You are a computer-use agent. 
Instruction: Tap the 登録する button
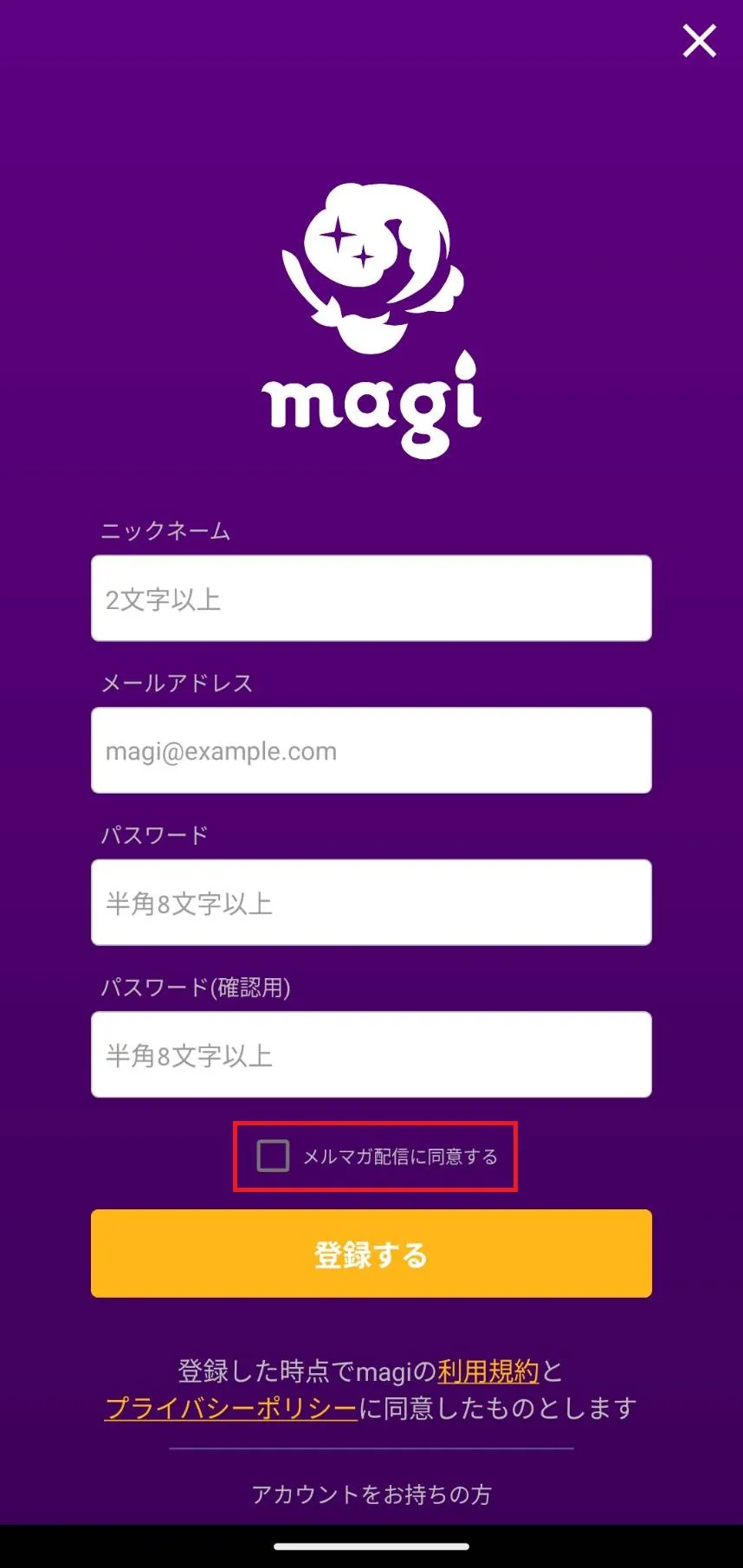tap(371, 1254)
